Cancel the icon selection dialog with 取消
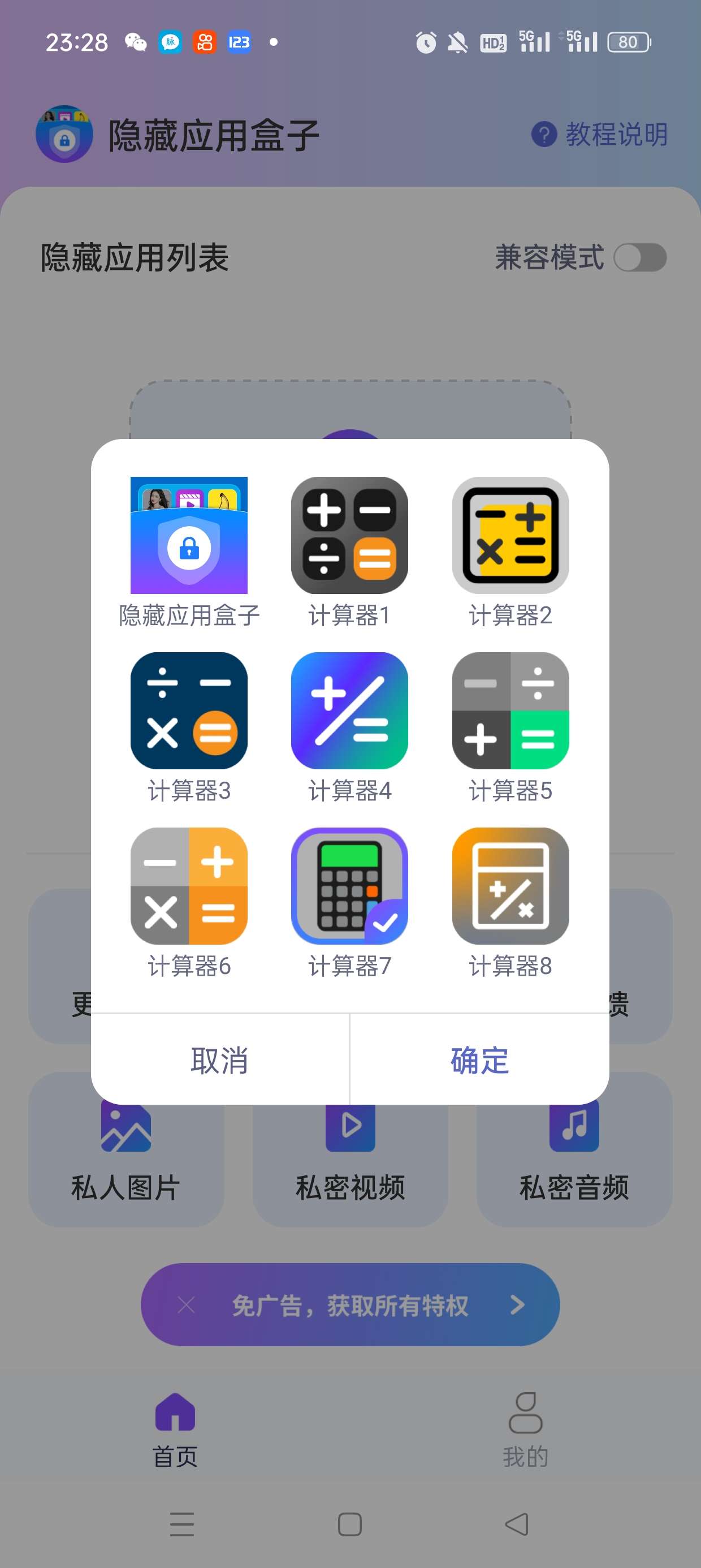 [x=220, y=1059]
